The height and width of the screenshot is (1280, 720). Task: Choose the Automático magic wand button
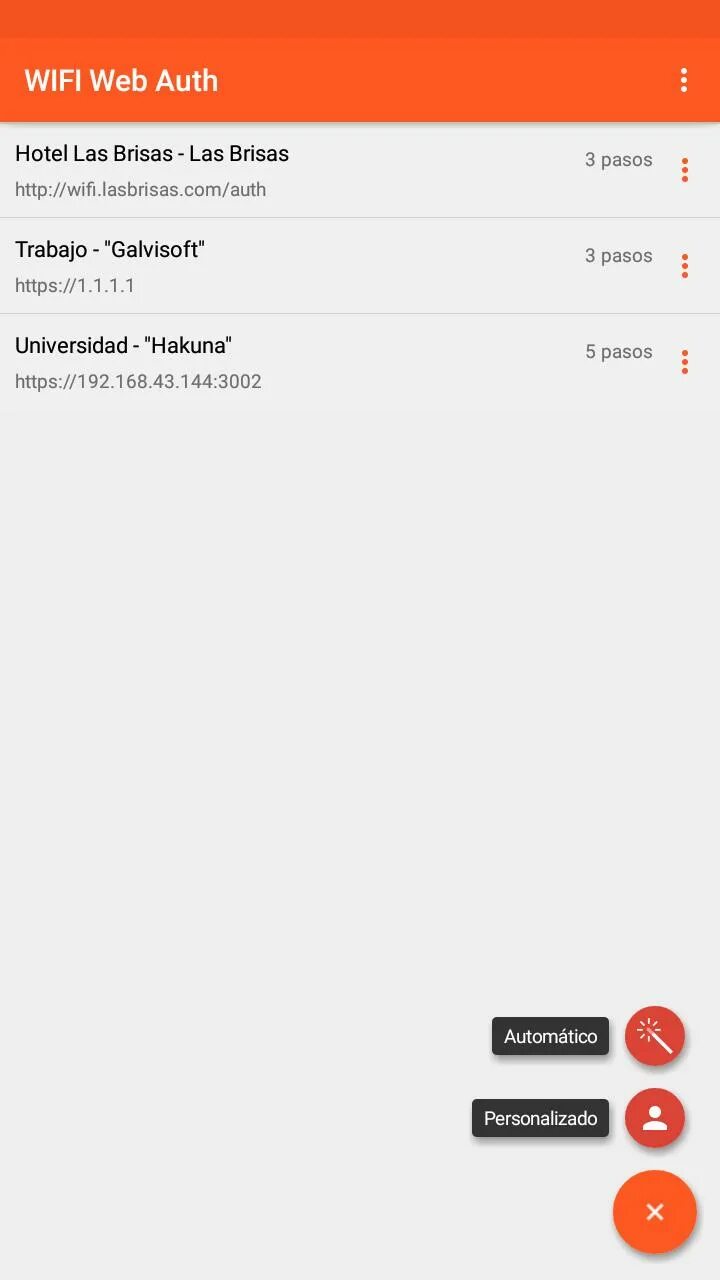(x=655, y=1036)
